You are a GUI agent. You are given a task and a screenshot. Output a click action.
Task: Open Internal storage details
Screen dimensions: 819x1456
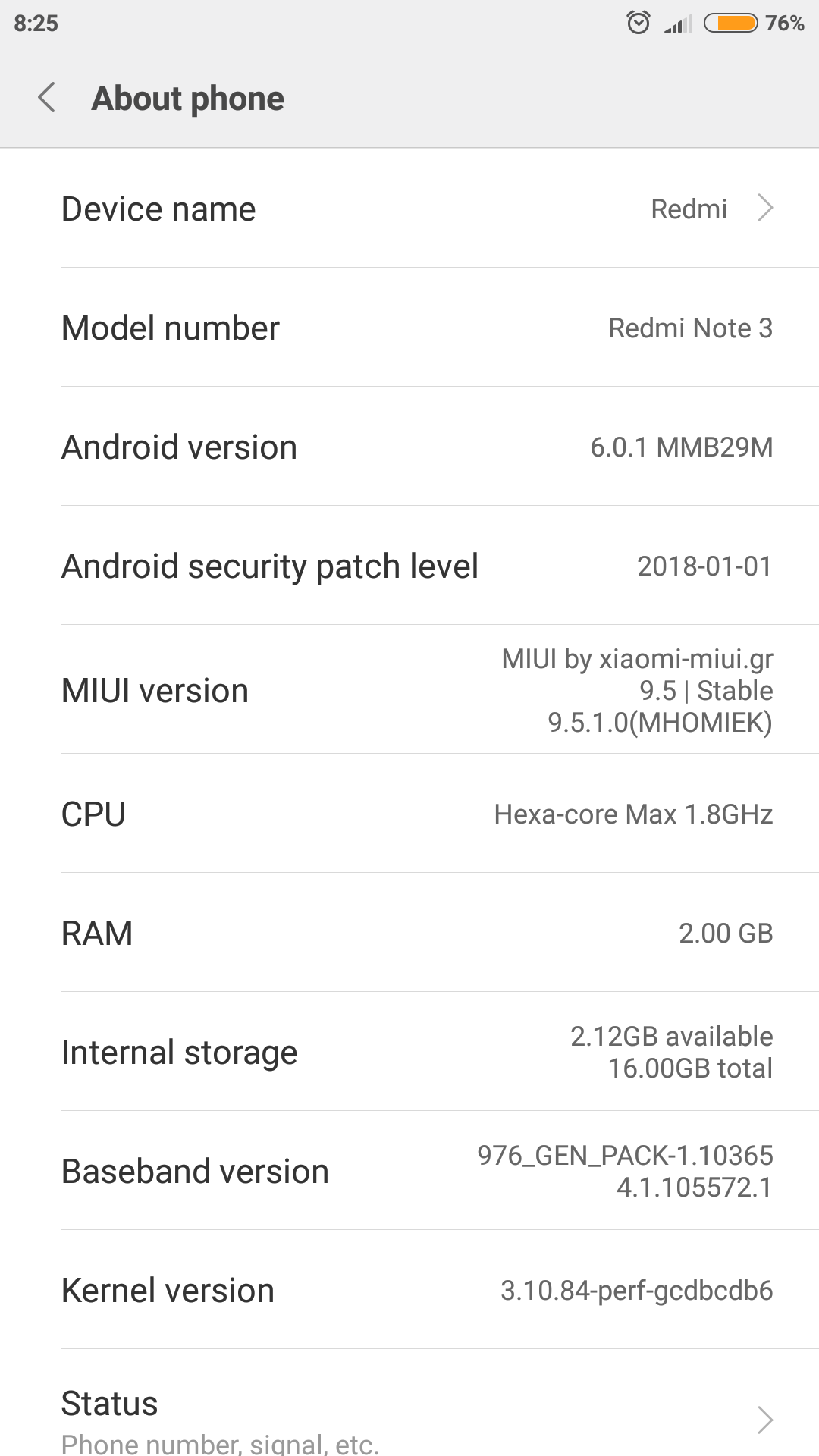click(x=409, y=1052)
